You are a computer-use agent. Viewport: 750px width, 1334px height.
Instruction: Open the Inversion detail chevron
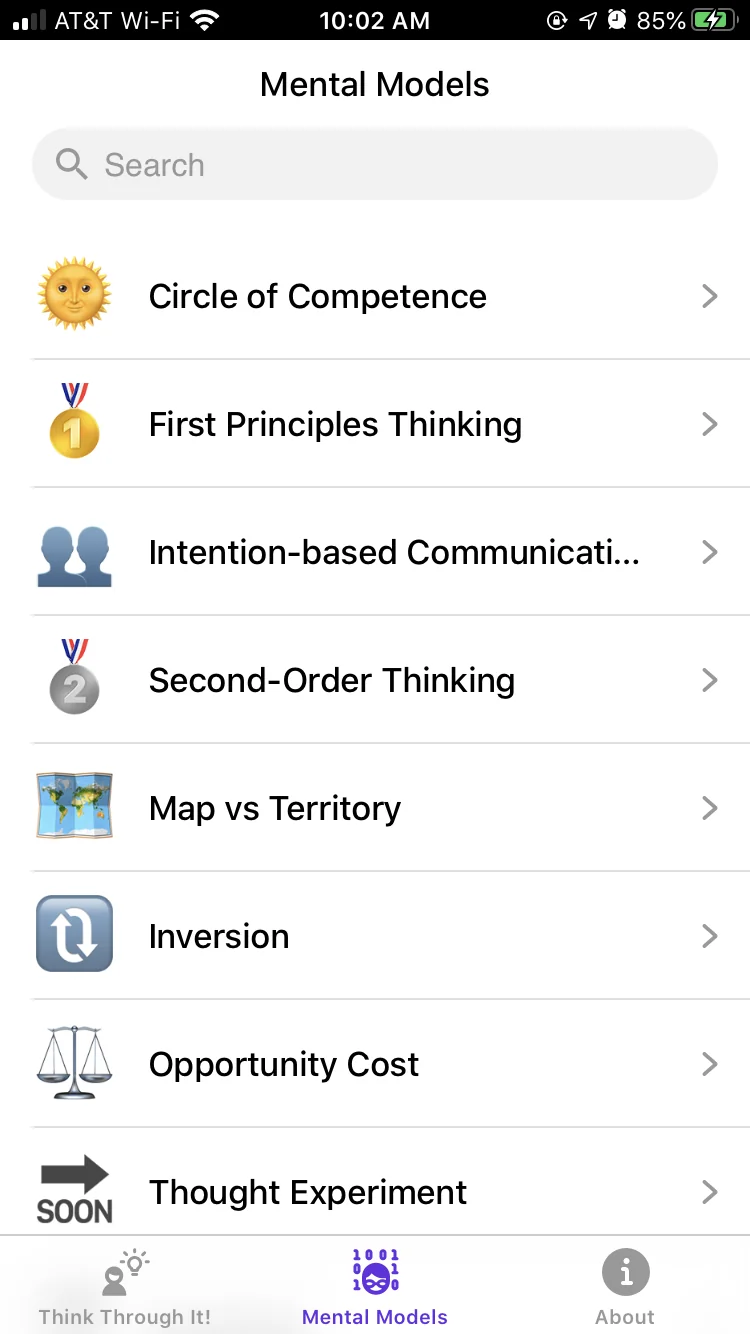tap(710, 936)
